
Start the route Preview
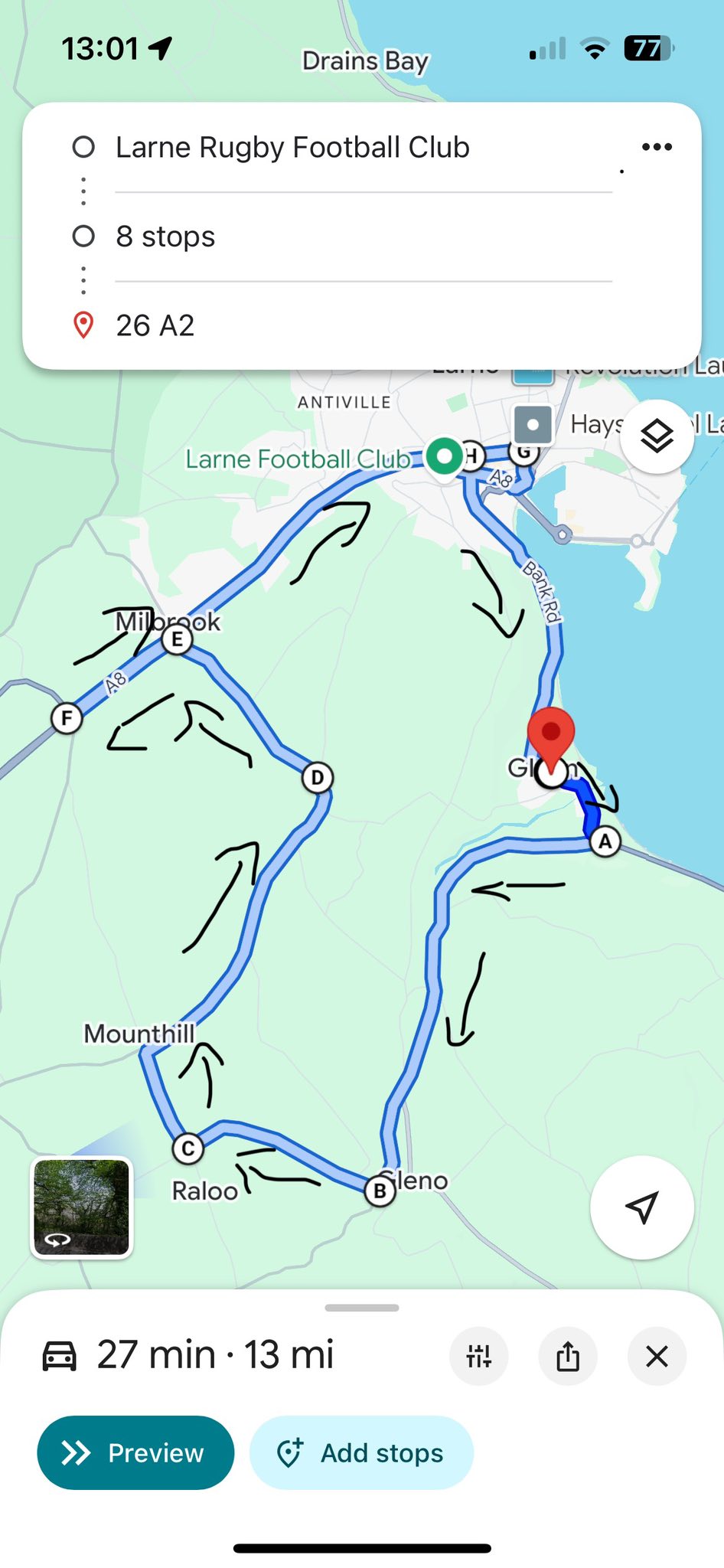click(135, 1452)
